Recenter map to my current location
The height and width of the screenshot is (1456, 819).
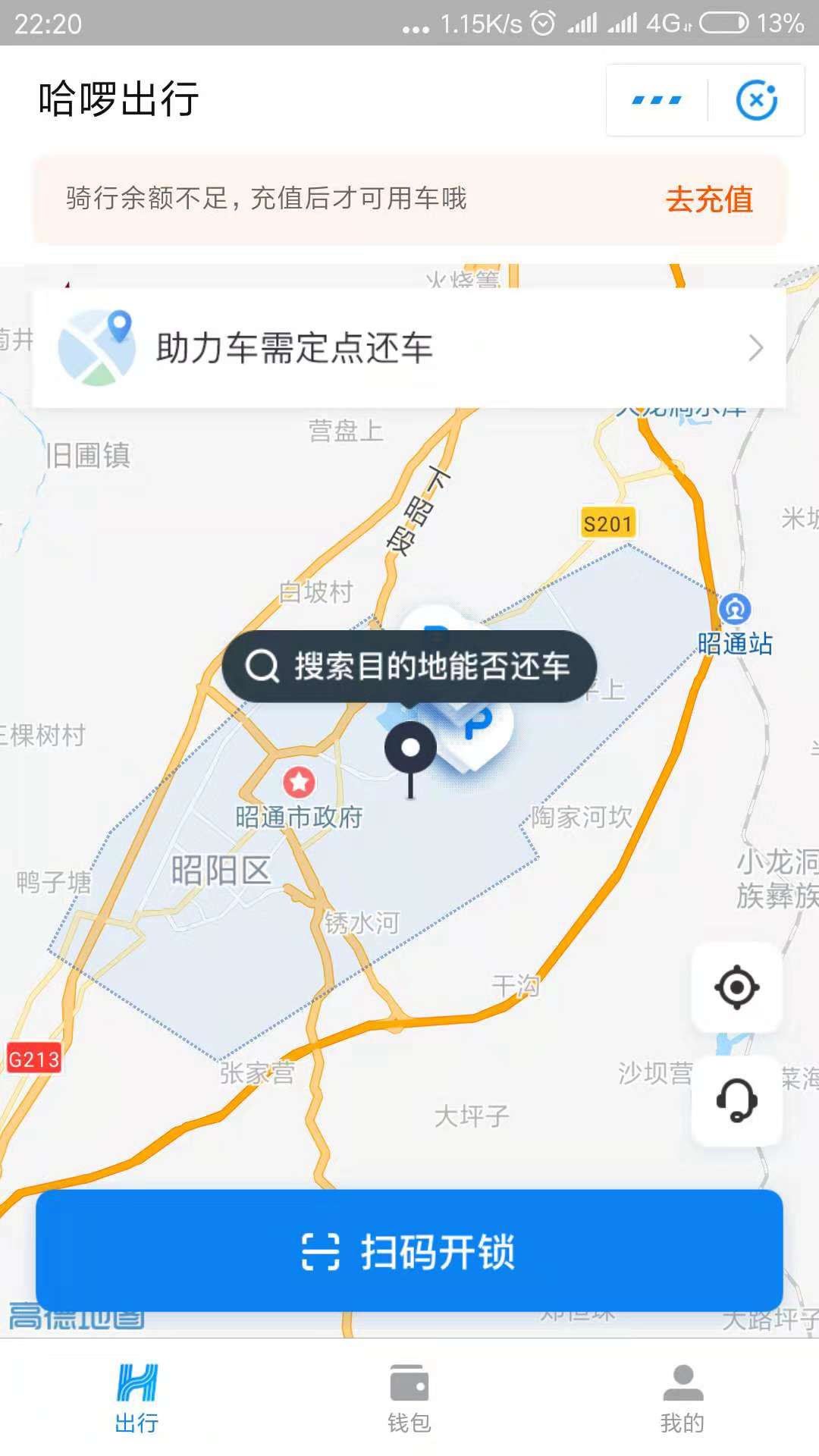[736, 987]
